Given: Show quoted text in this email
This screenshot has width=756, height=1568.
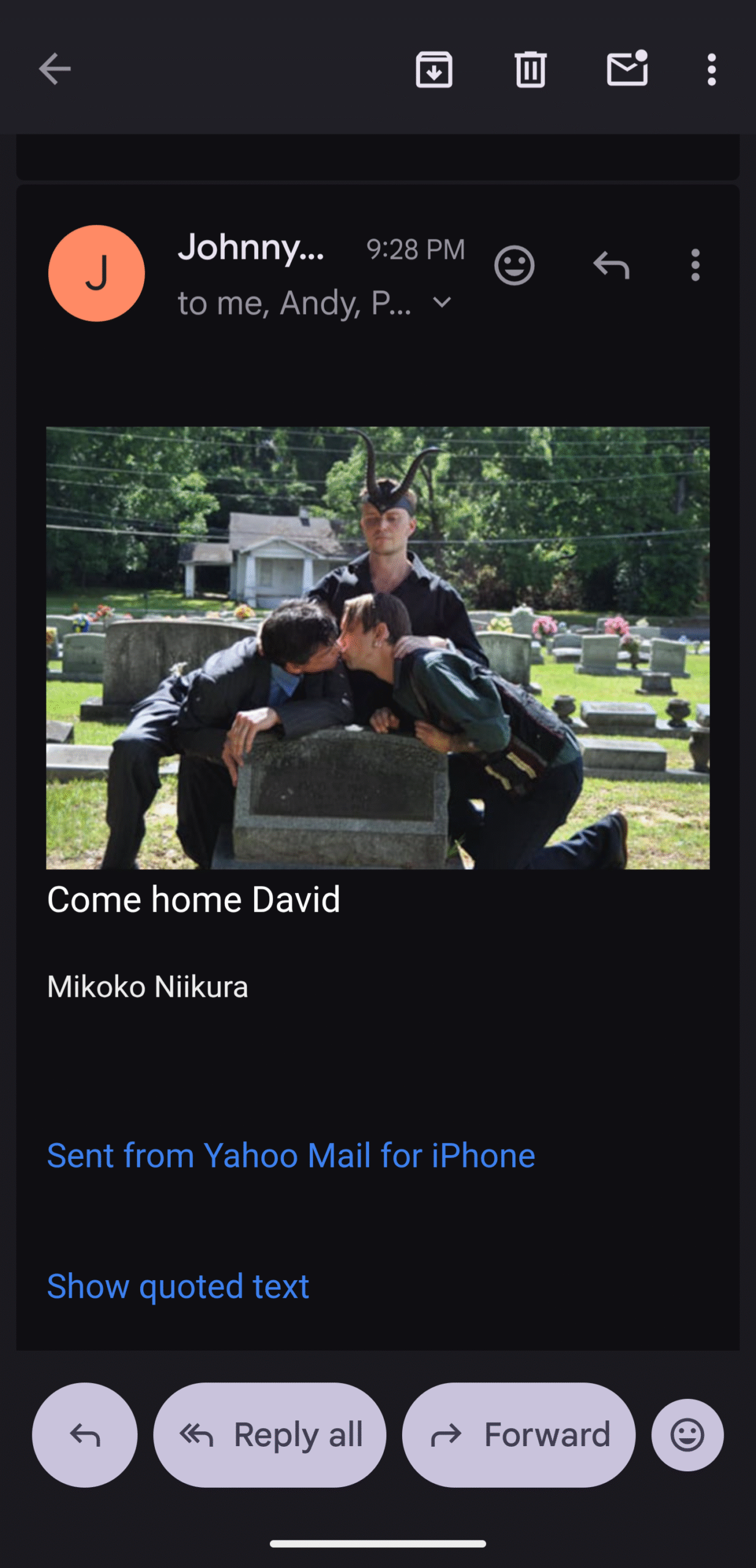Looking at the screenshot, I should pyautogui.click(x=178, y=1286).
